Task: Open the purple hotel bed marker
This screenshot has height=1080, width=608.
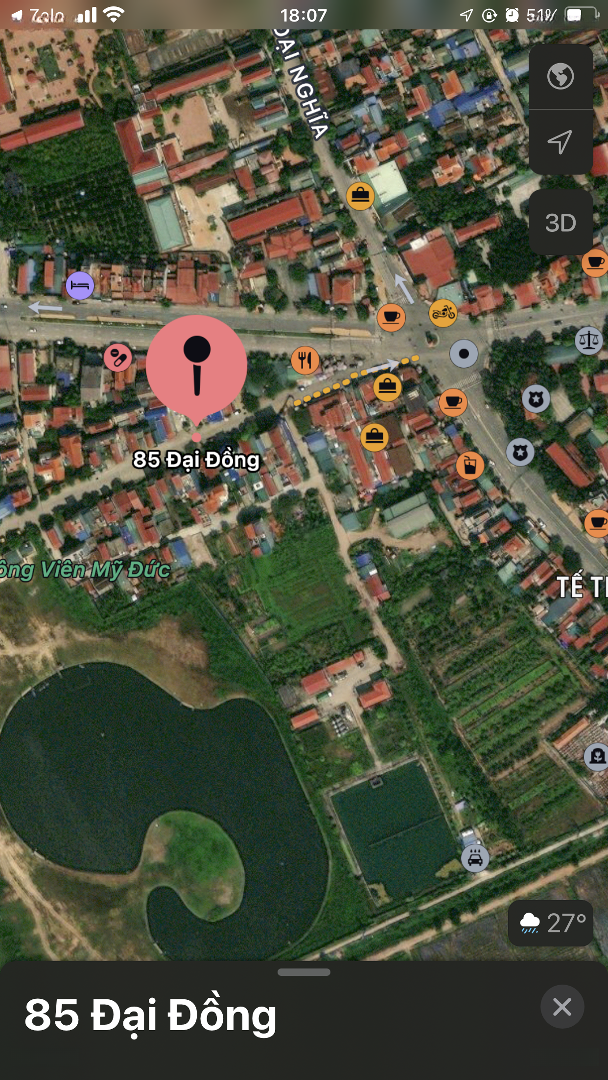Action: pos(79,287)
